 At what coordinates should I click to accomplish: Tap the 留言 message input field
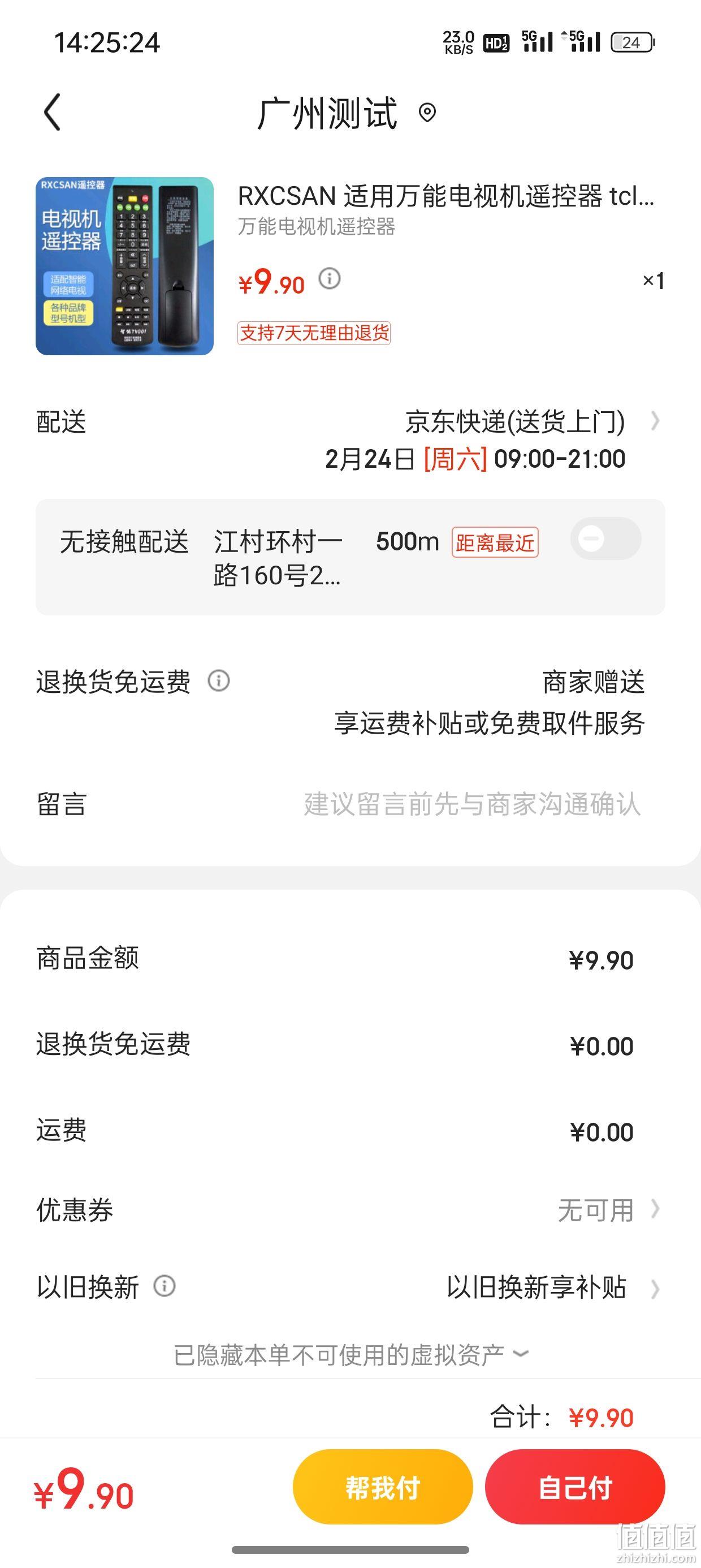(x=472, y=804)
